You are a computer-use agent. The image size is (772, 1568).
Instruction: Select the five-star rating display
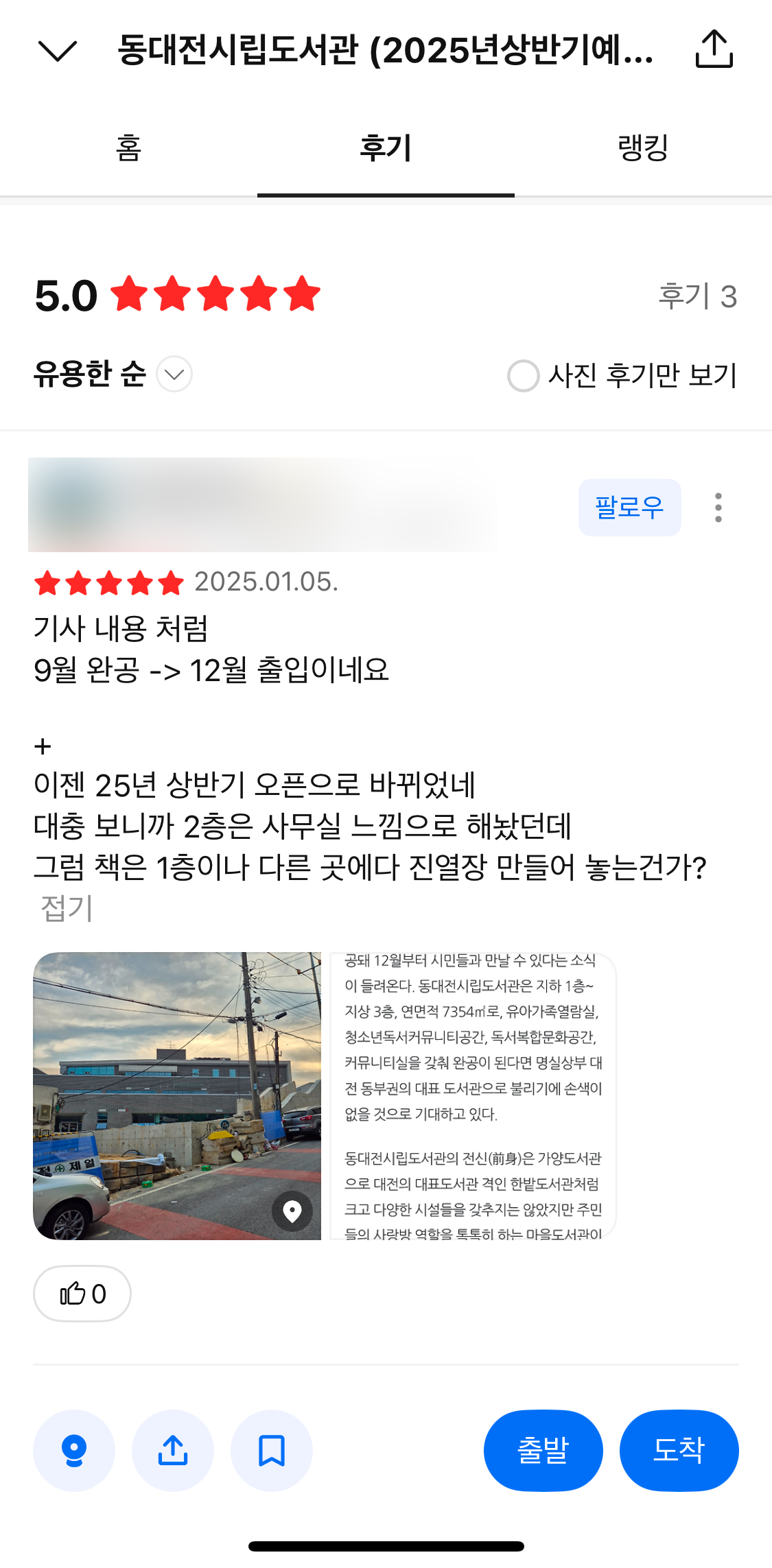pos(215,295)
